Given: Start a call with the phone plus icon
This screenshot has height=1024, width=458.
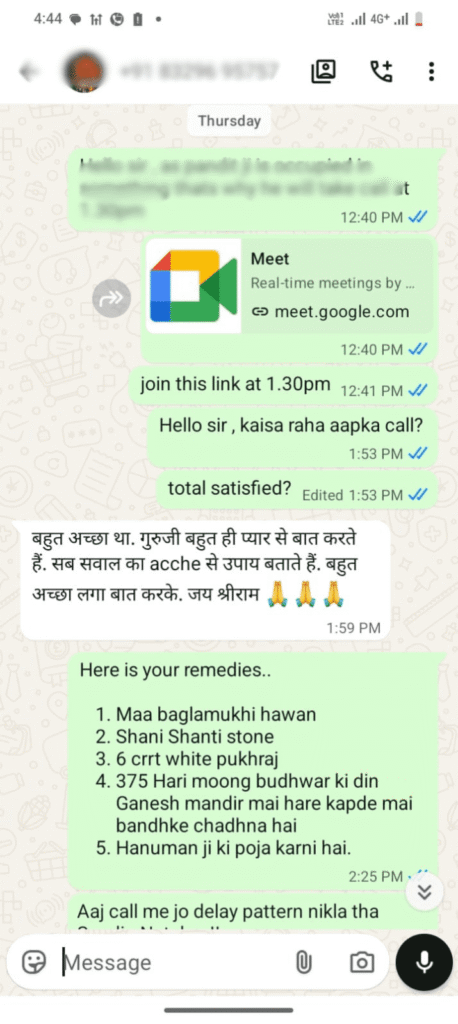Looking at the screenshot, I should pos(382,71).
